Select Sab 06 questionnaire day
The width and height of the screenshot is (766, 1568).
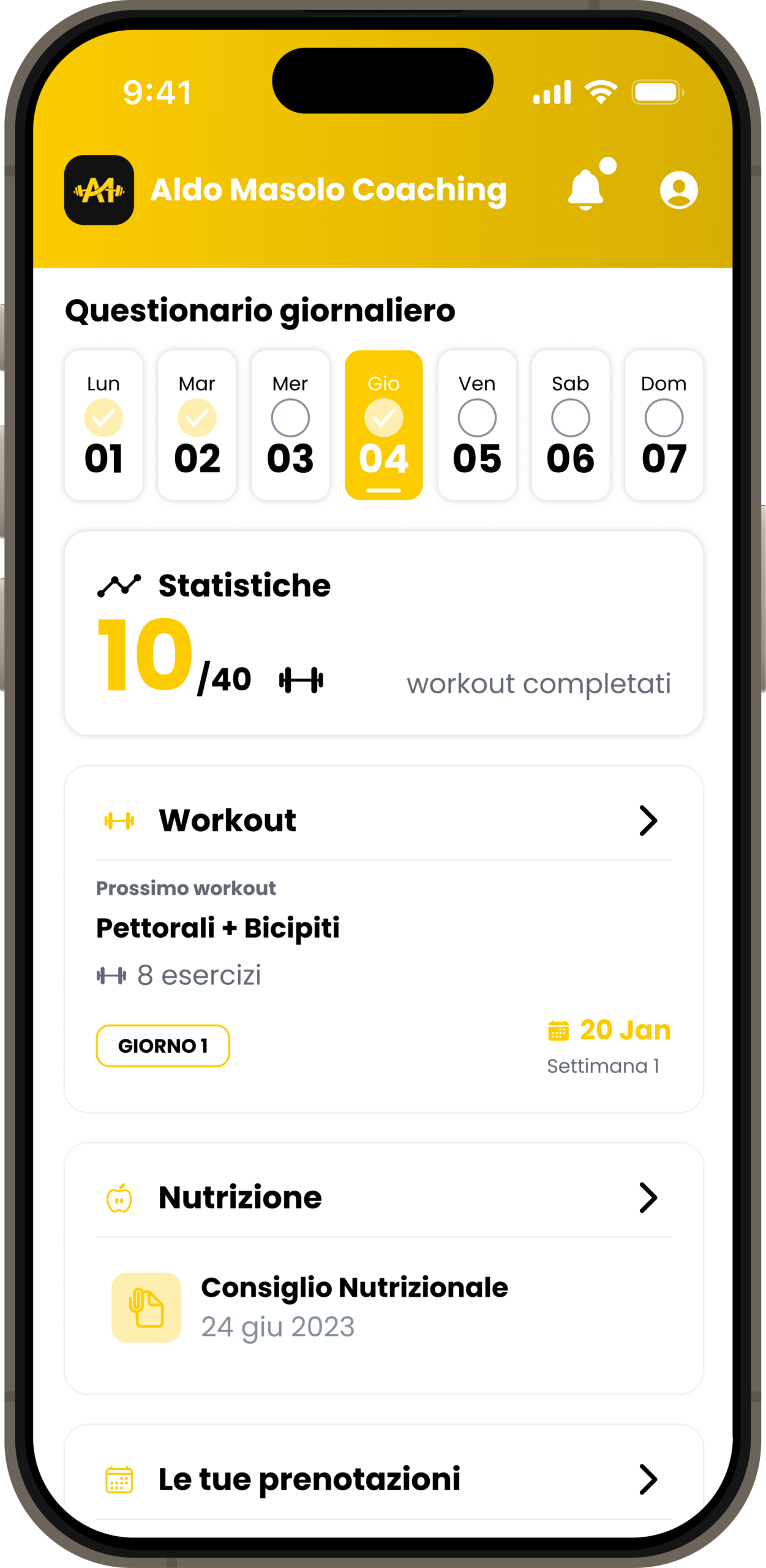570,425
